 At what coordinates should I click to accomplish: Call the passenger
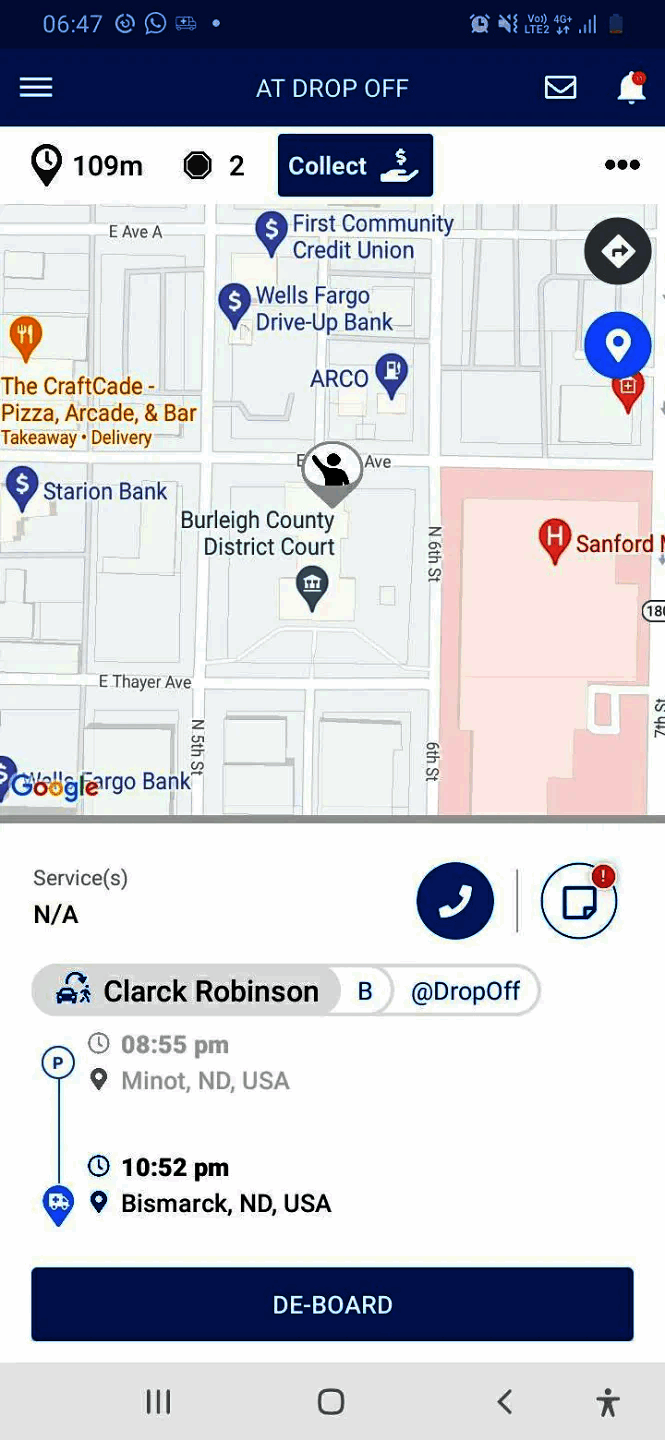[x=455, y=901]
